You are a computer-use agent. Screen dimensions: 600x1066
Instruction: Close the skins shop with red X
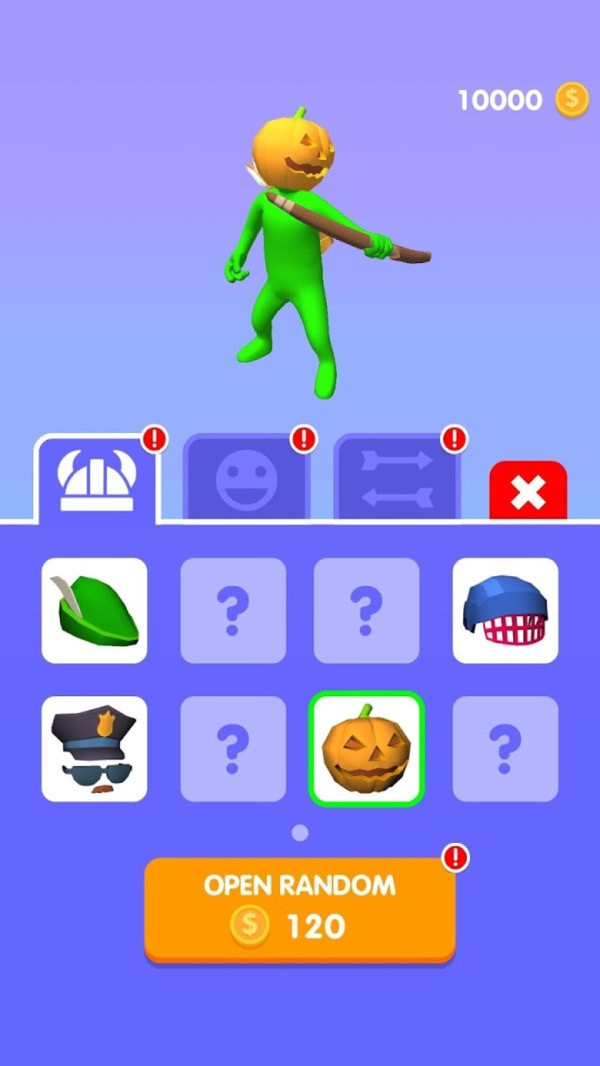click(x=527, y=492)
